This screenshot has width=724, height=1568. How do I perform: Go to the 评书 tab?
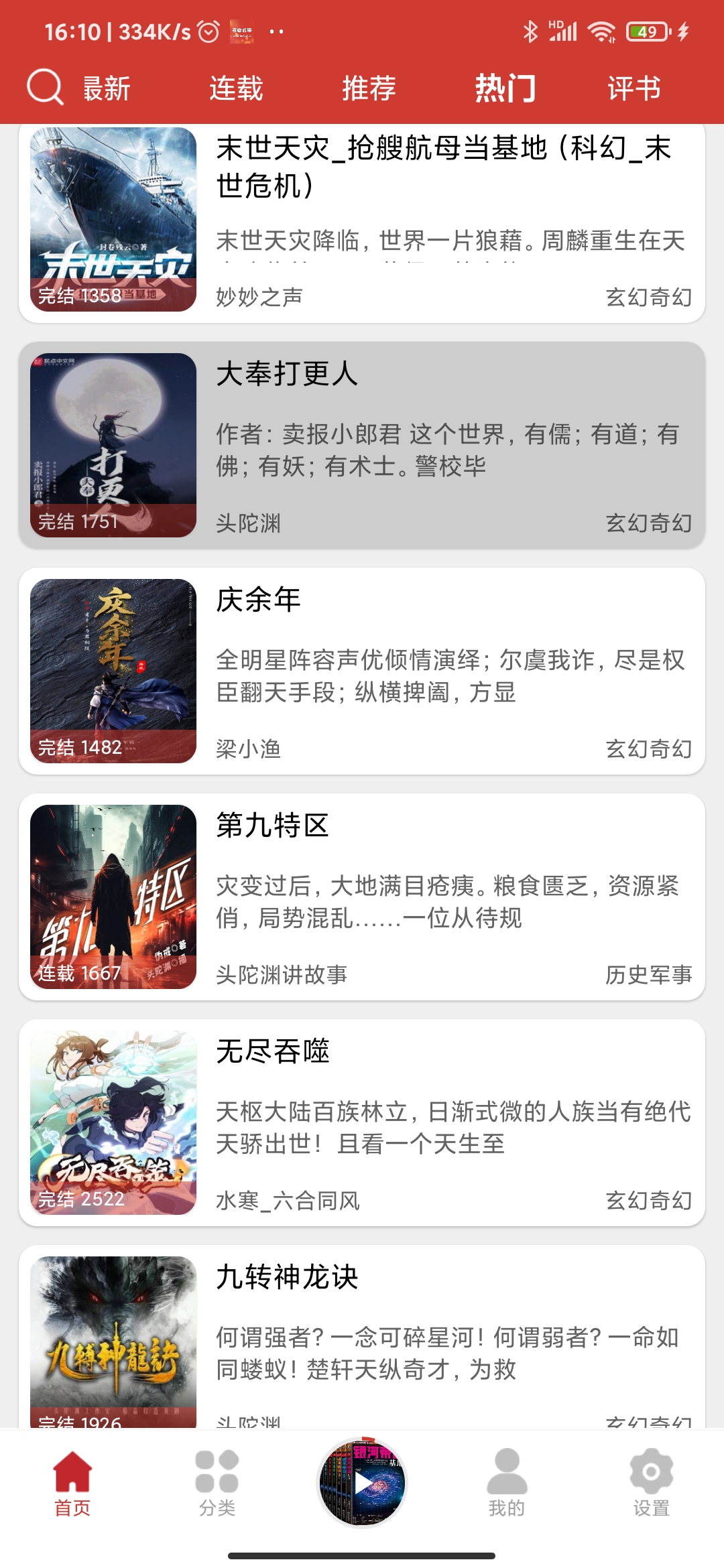click(x=633, y=88)
